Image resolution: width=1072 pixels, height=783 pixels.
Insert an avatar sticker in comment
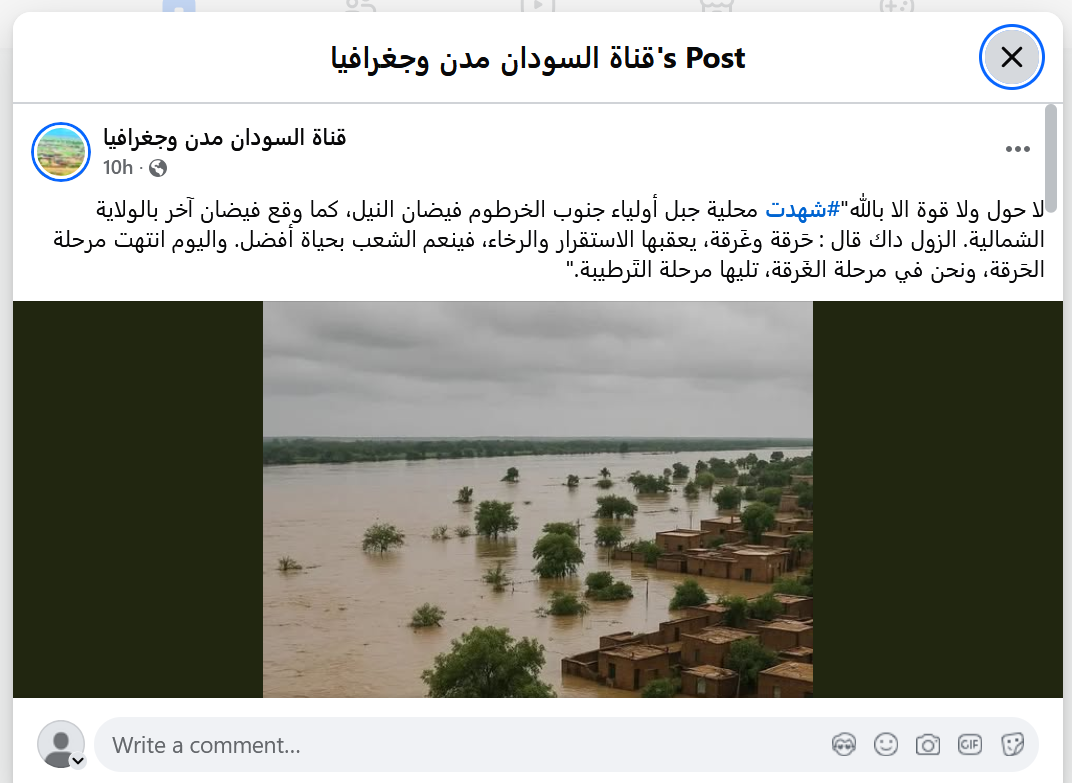[x=844, y=745]
